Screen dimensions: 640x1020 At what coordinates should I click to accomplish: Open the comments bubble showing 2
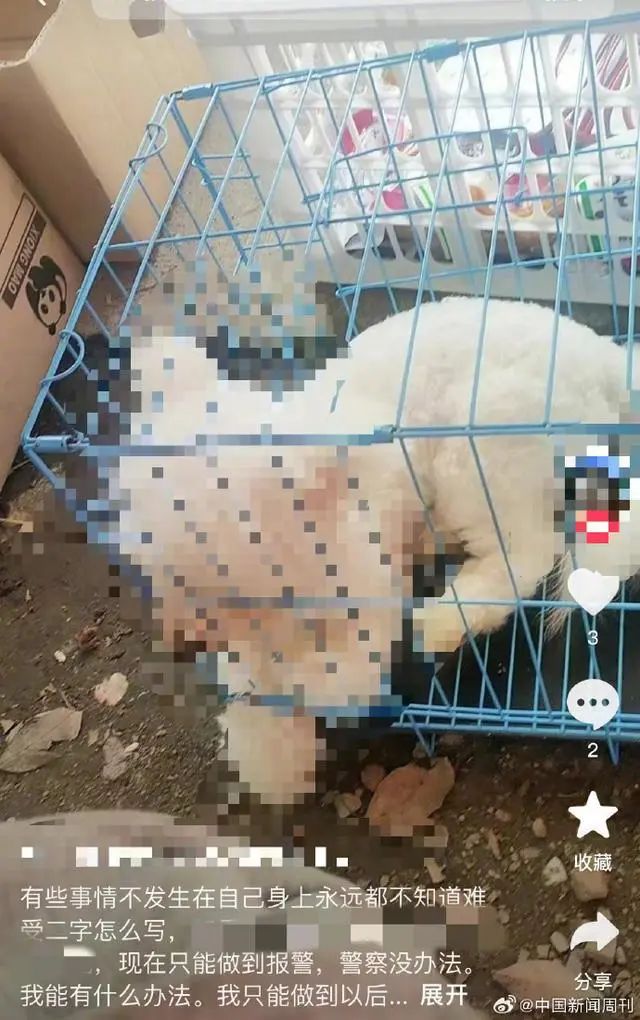(593, 704)
